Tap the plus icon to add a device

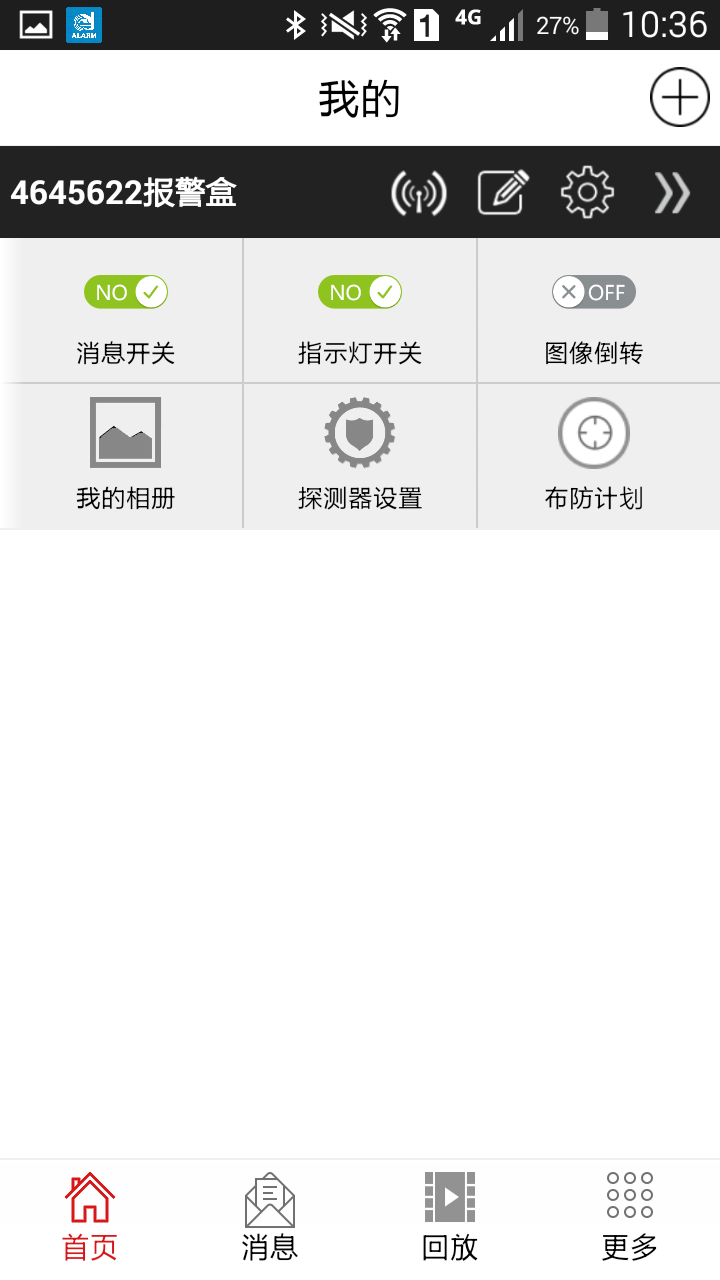[680, 98]
